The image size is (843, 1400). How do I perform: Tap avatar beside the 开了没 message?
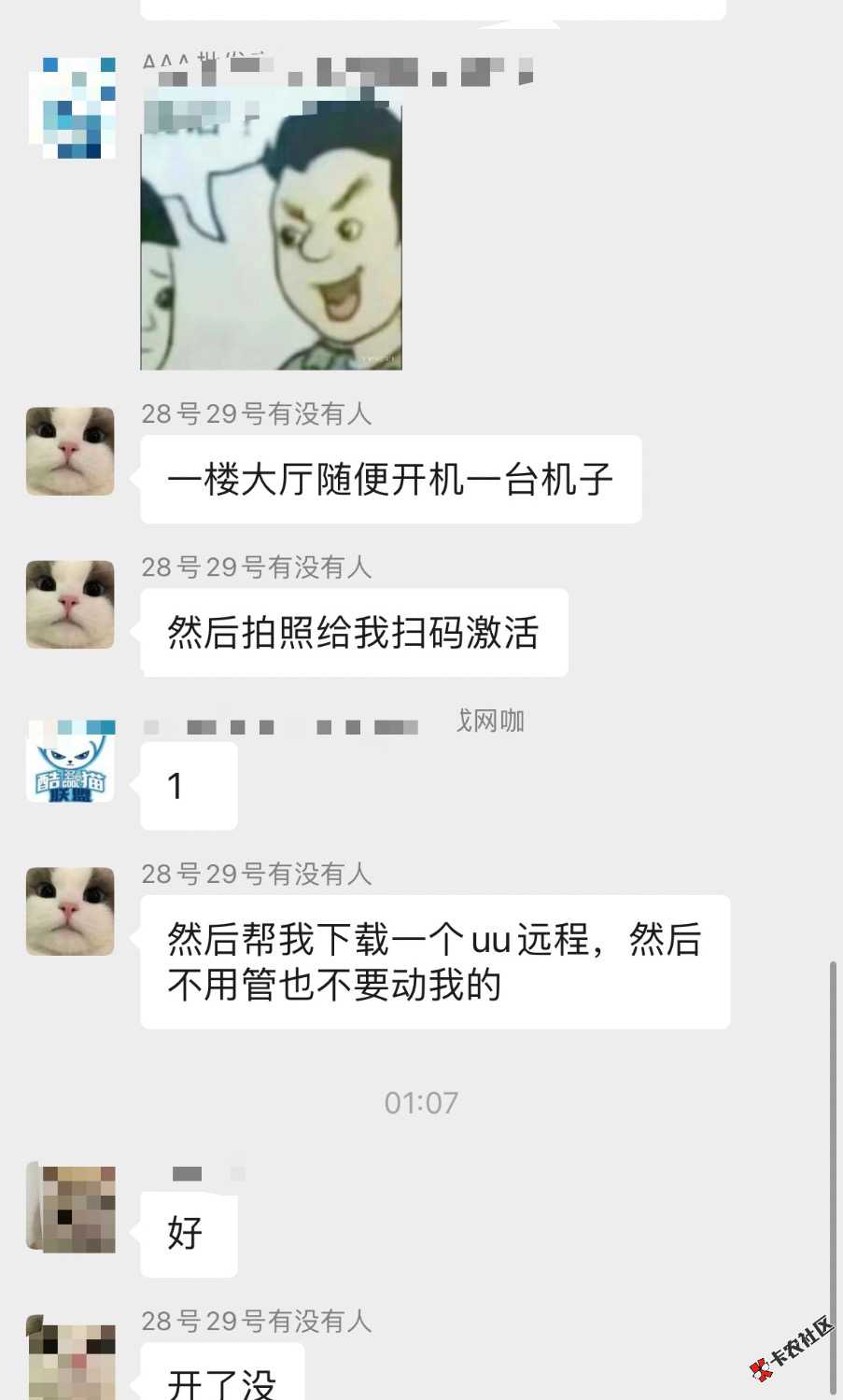click(72, 1359)
